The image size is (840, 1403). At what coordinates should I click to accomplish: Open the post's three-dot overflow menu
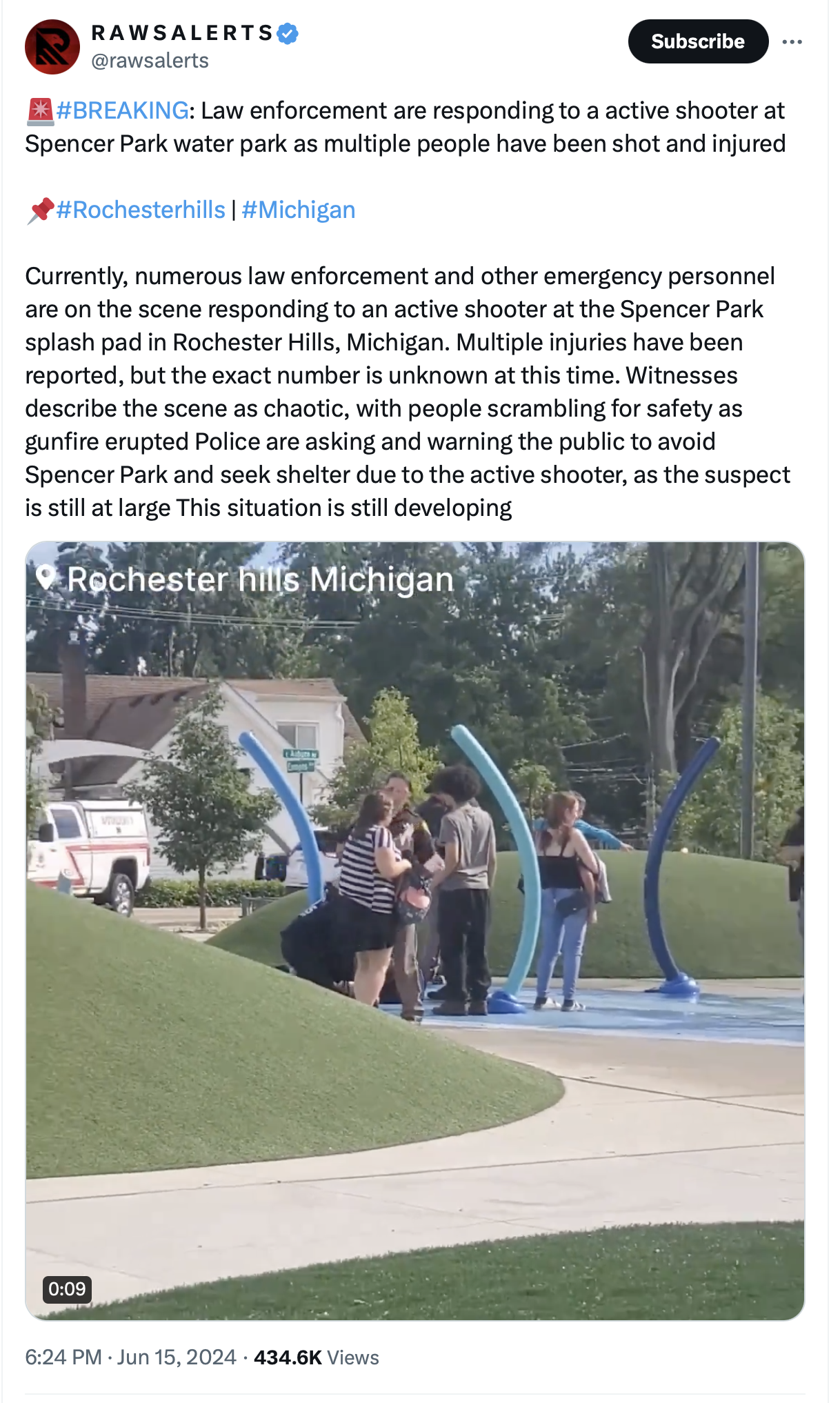click(x=792, y=42)
